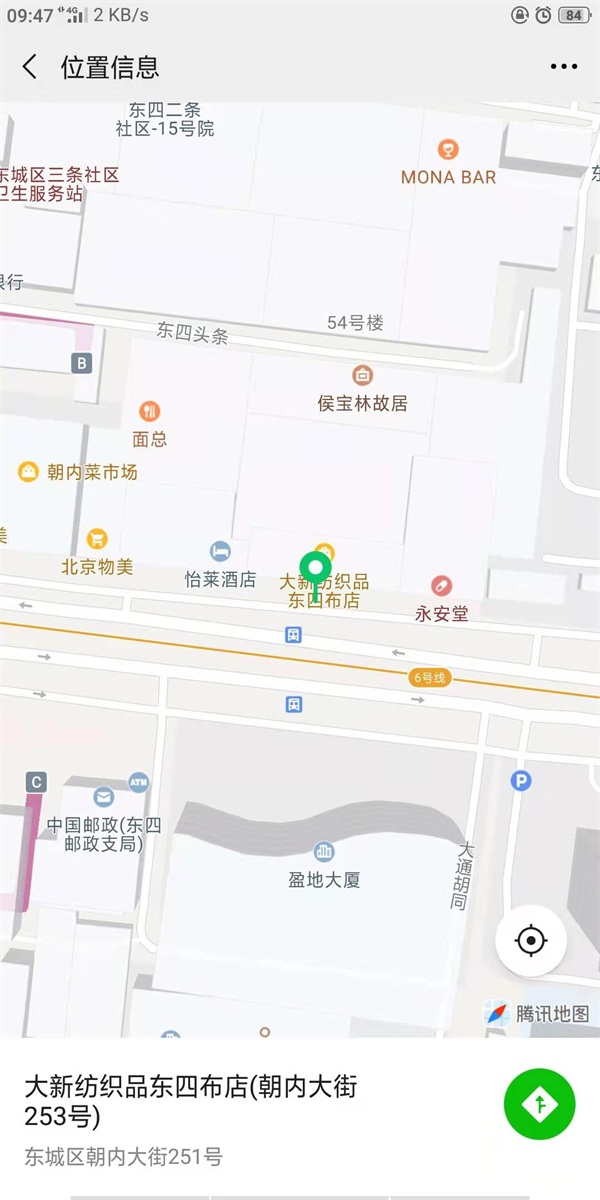600x1200 pixels.
Task: Open the three-dot overflow menu
Action: point(563,67)
